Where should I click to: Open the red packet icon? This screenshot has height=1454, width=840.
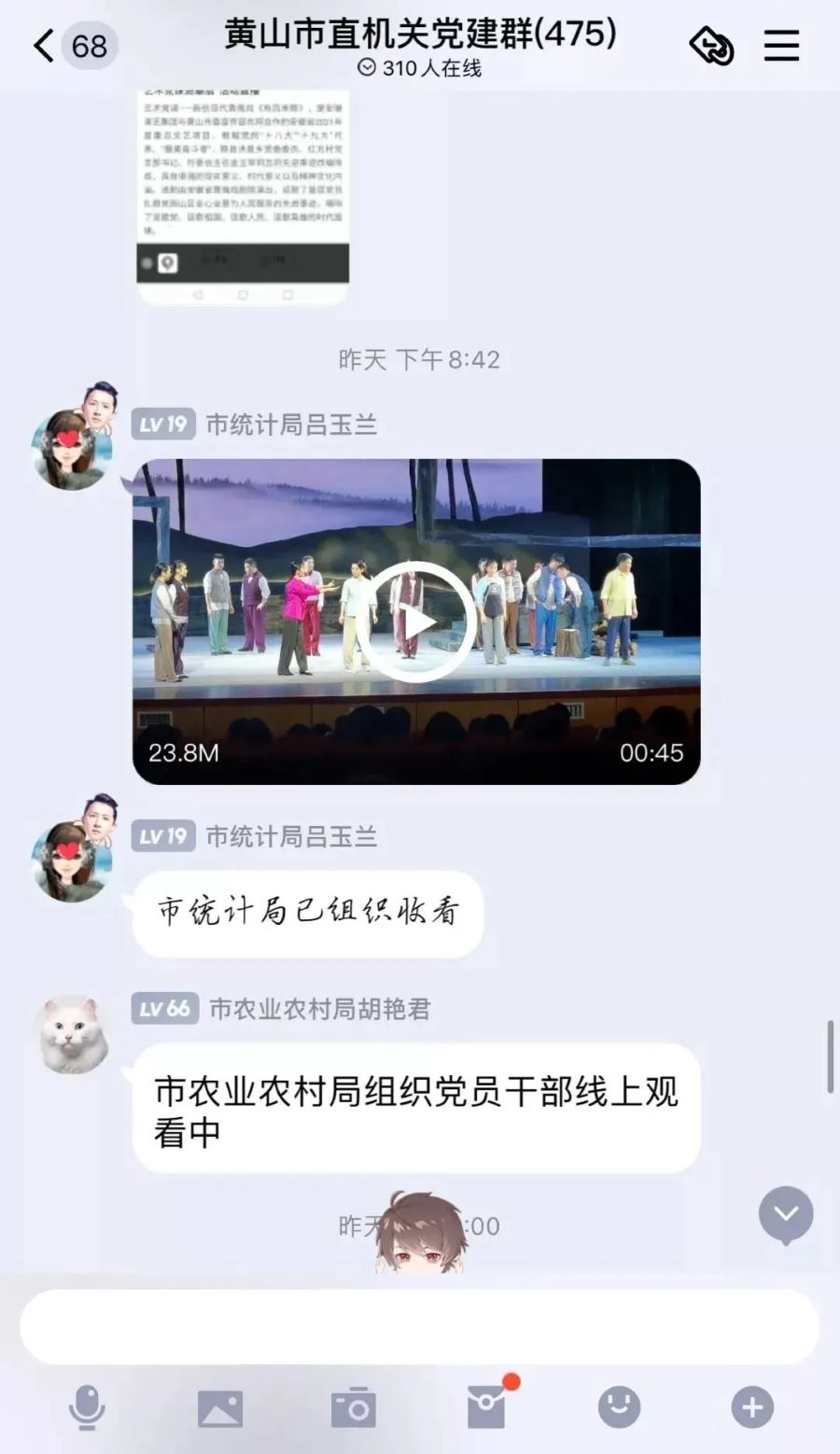coord(487,1405)
